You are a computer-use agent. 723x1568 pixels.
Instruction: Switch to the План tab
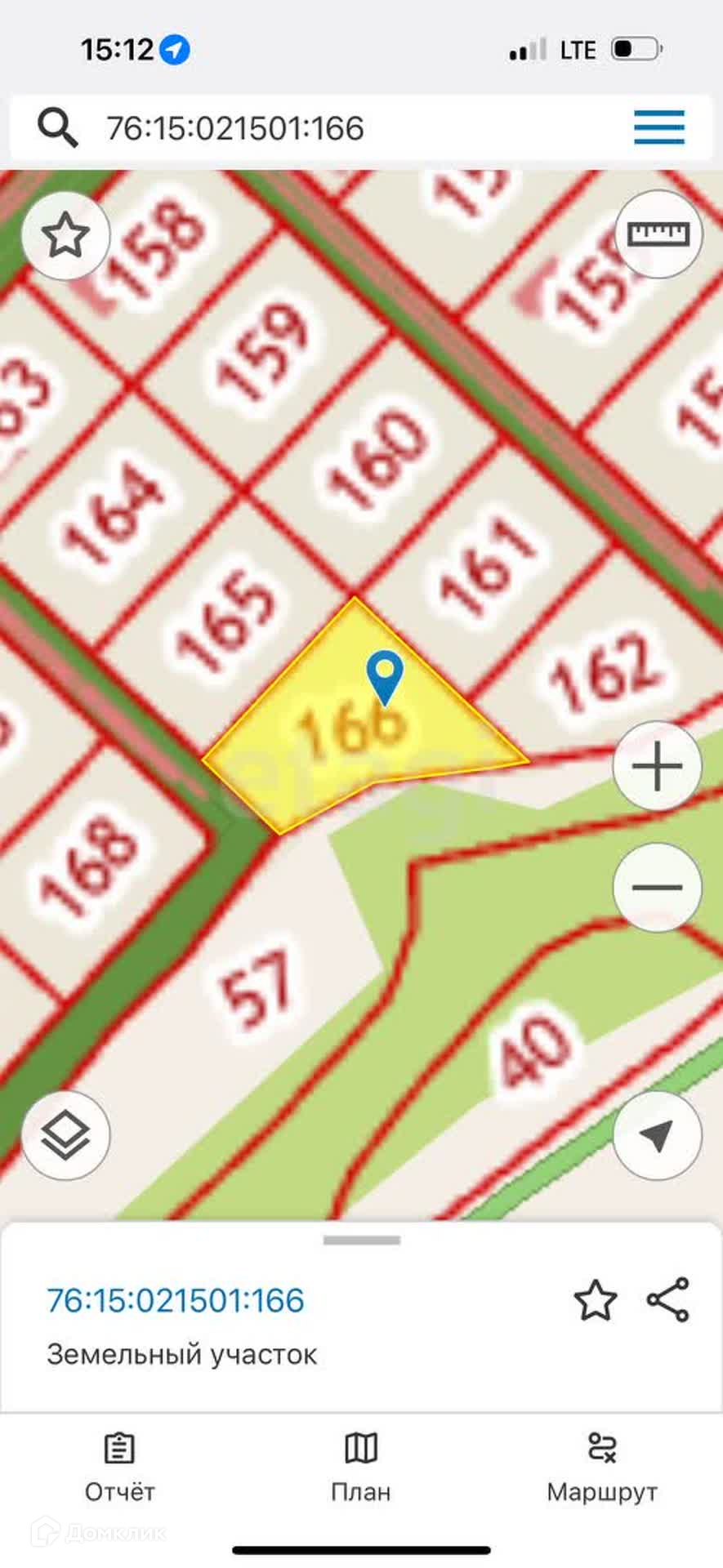[361, 1468]
